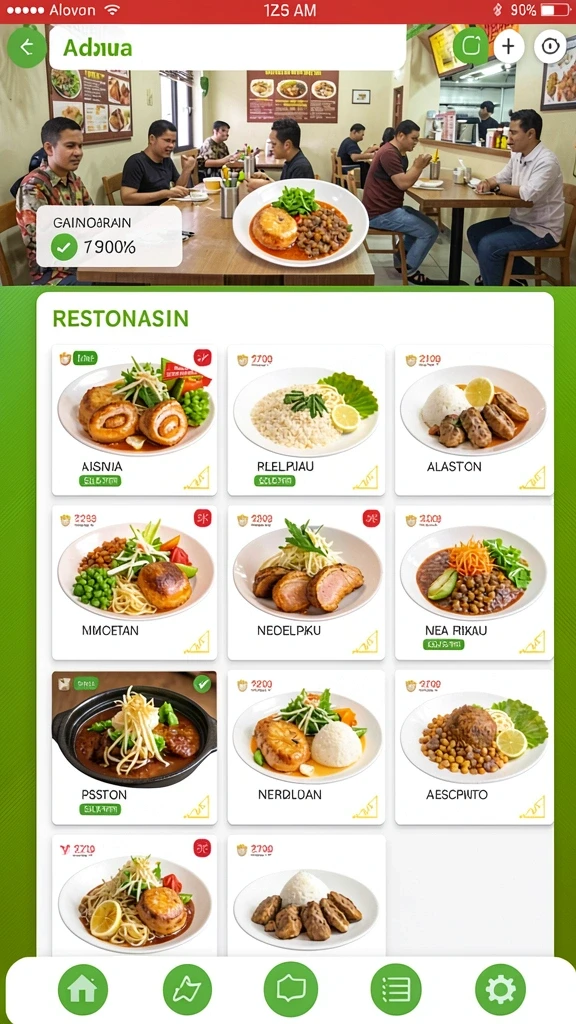Focus the Adıua search field
Image resolution: width=576 pixels, height=1024 pixels.
pyautogui.click(x=227, y=48)
